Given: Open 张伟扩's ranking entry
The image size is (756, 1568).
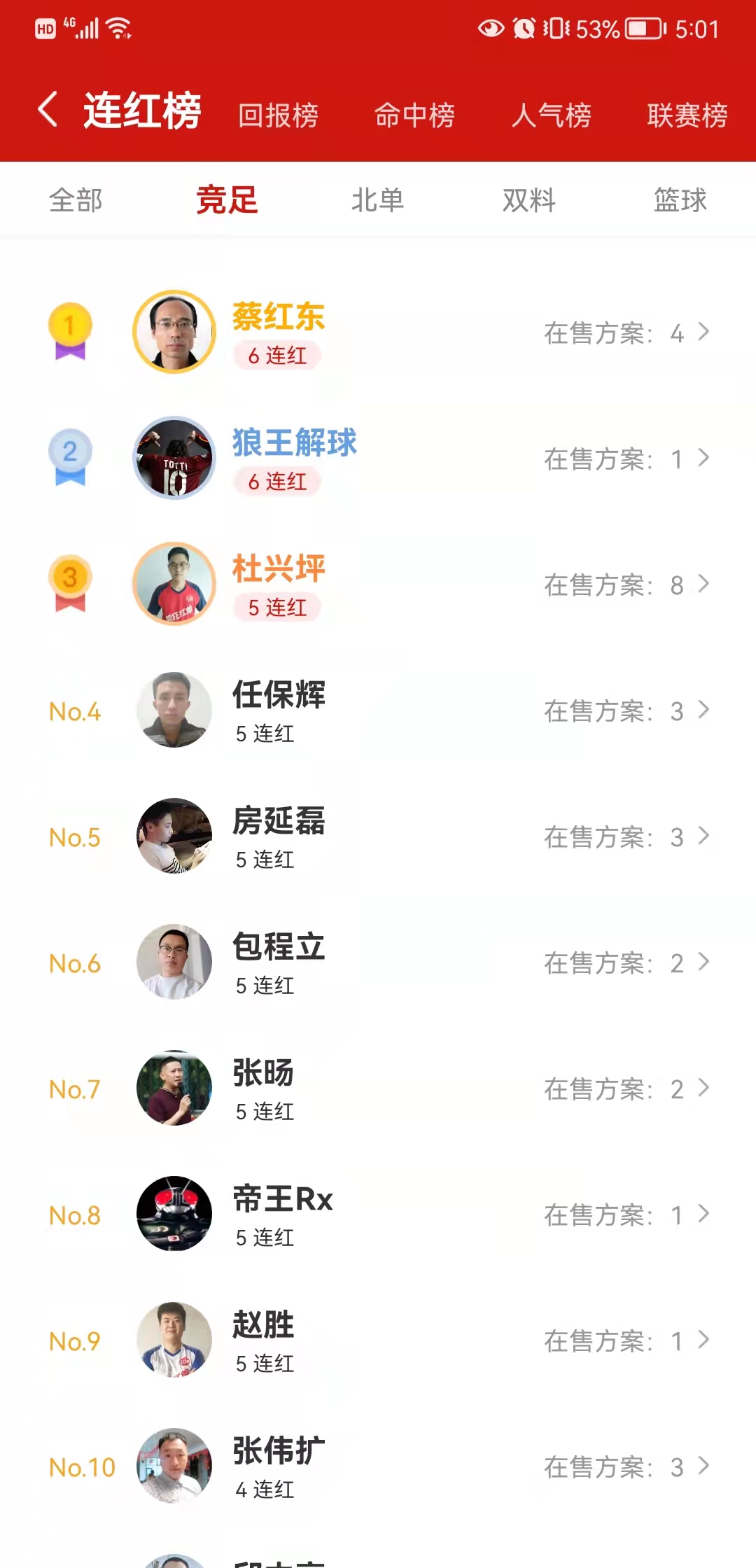Looking at the screenshot, I should [378, 1466].
